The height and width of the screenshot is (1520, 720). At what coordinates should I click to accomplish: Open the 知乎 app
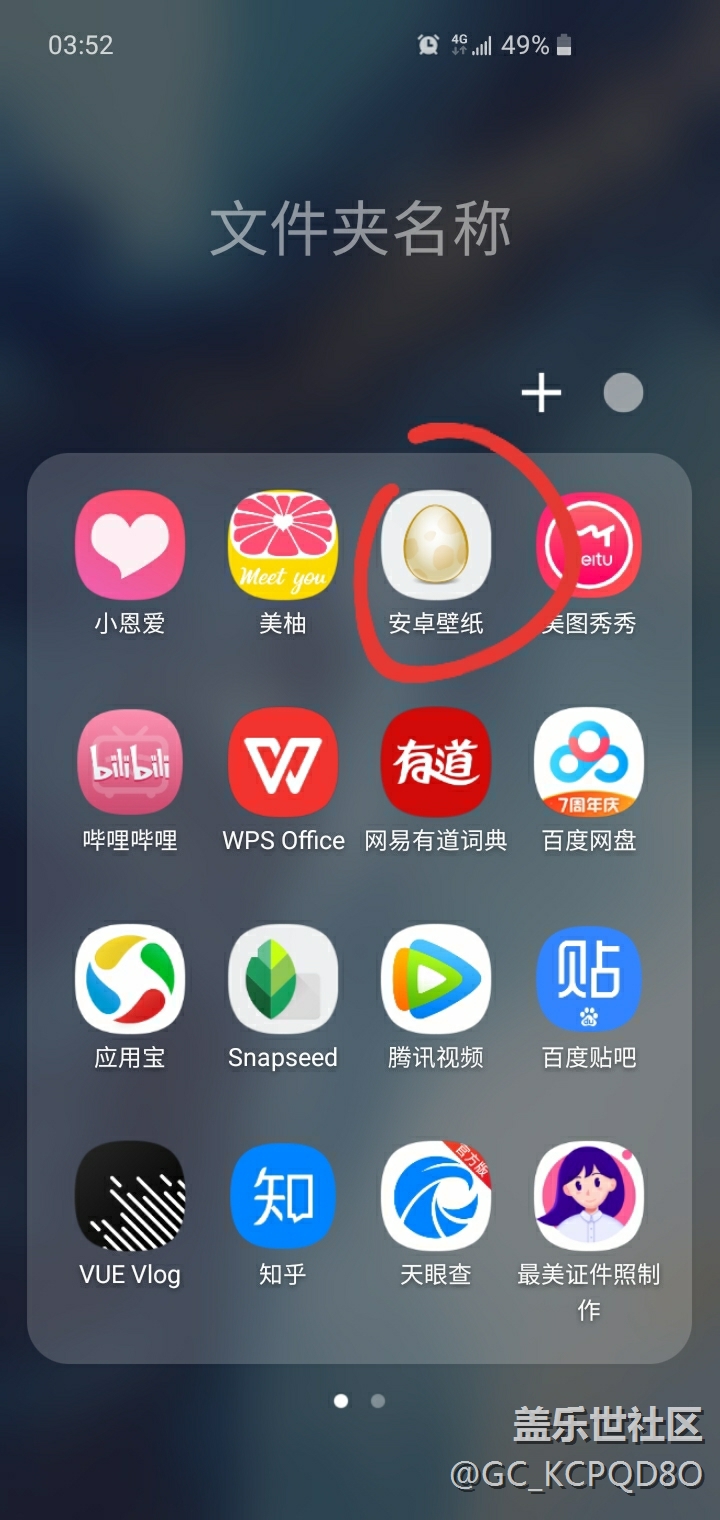coord(283,1197)
